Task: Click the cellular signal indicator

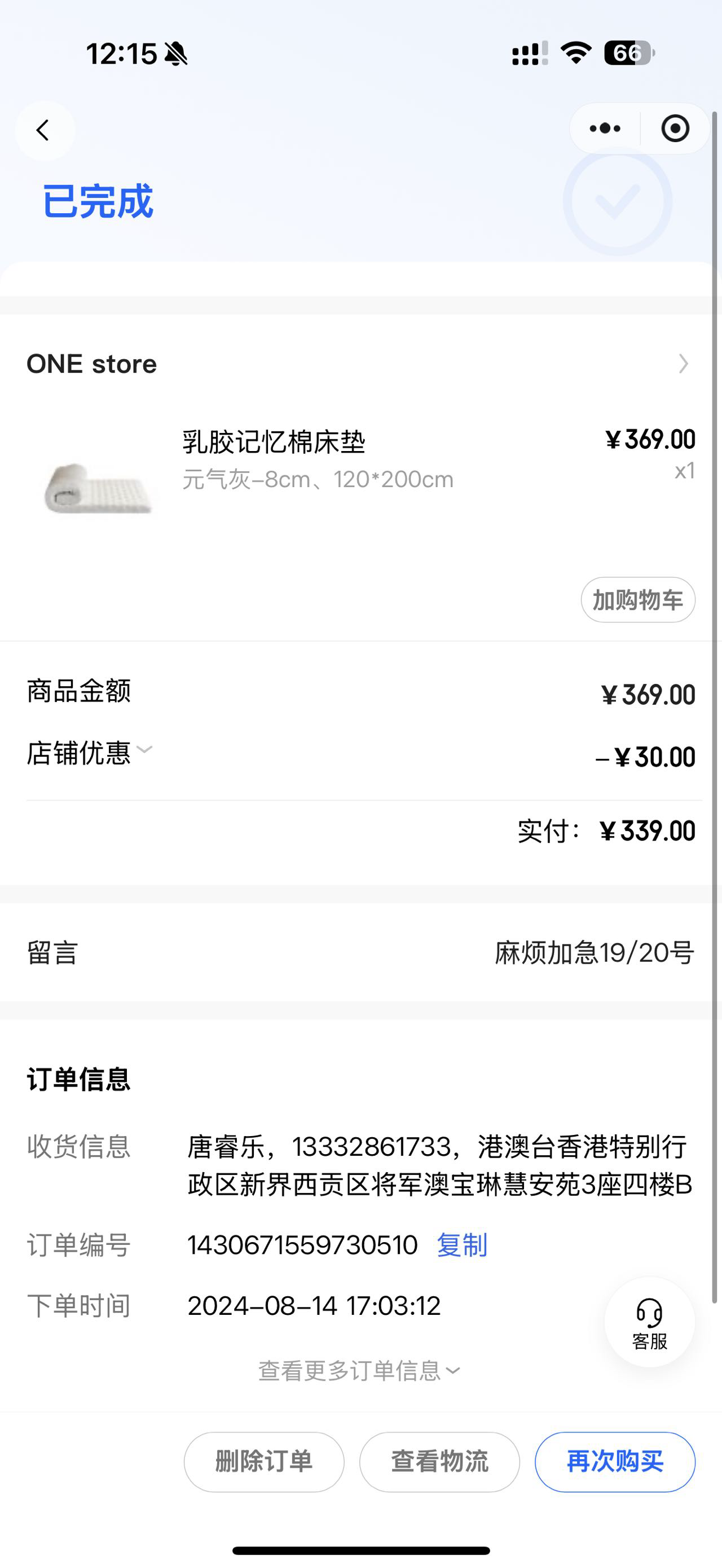Action: point(525,54)
